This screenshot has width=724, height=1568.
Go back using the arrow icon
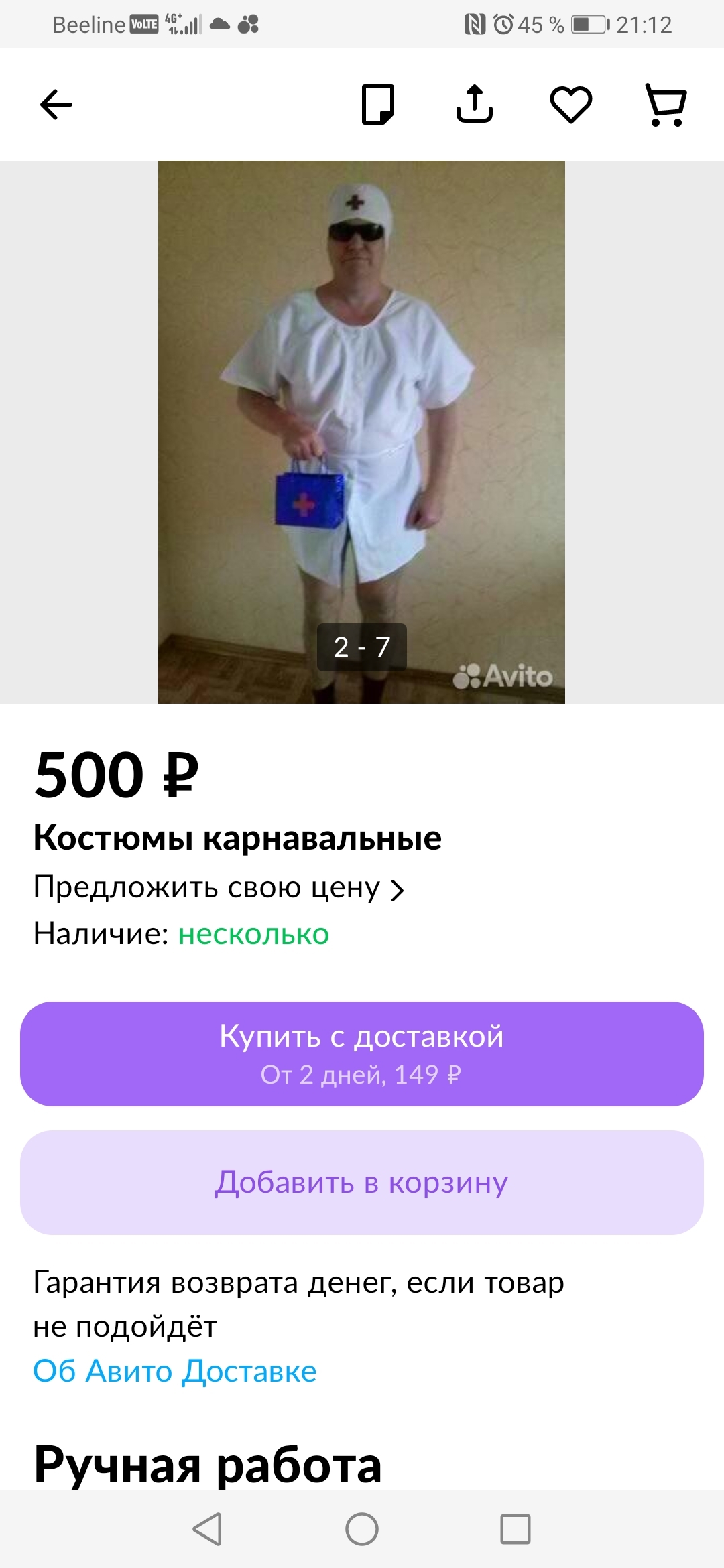pyautogui.click(x=56, y=105)
